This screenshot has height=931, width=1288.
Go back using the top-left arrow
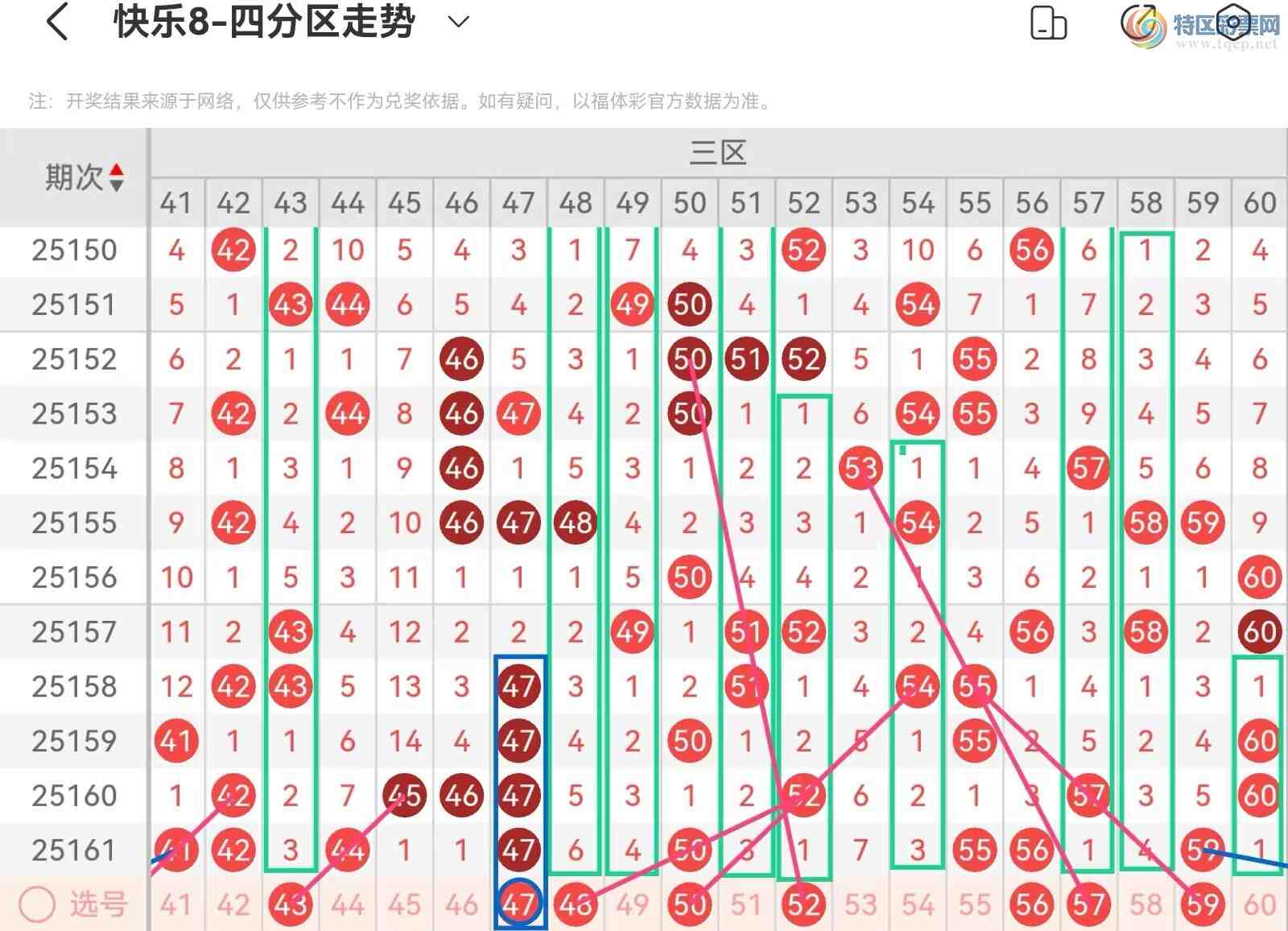click(57, 22)
